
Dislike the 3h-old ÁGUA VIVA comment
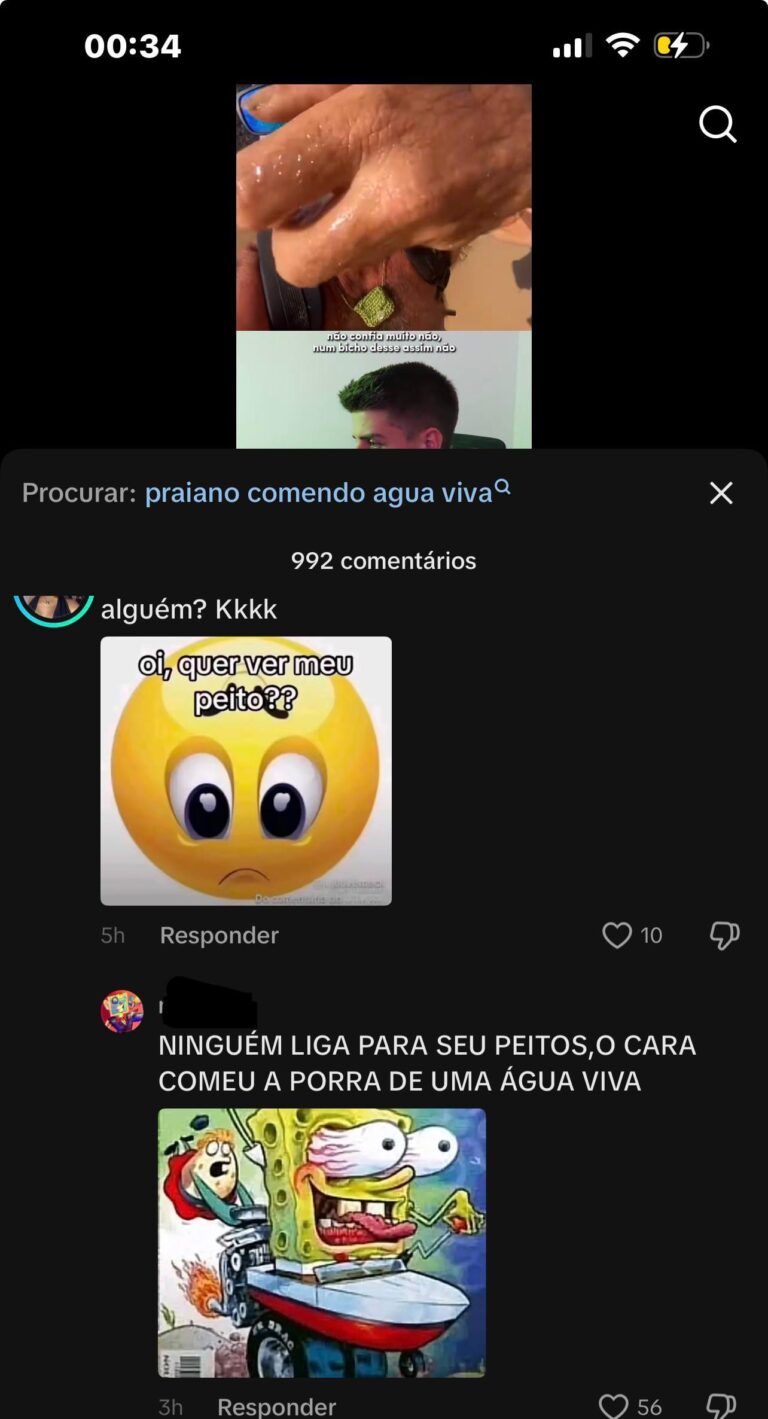[722, 1406]
